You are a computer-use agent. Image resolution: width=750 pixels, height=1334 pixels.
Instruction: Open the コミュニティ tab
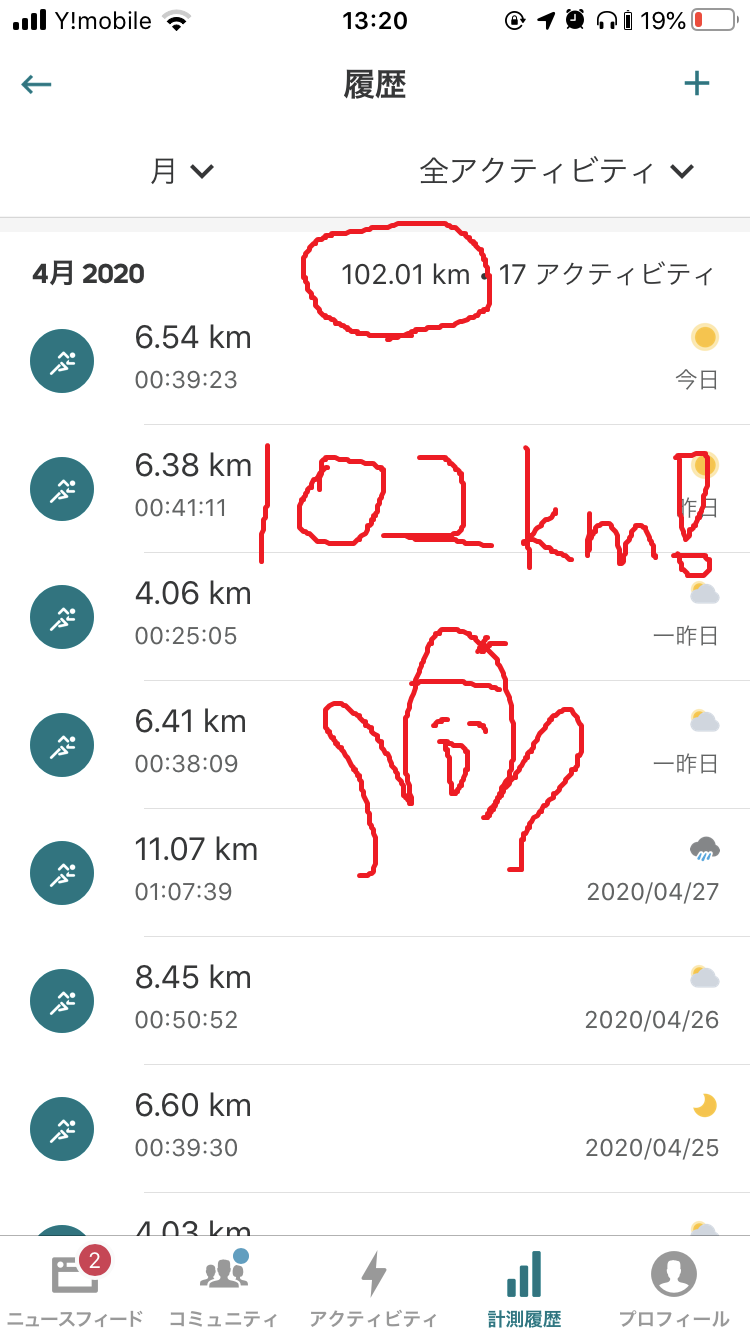coord(223,1288)
